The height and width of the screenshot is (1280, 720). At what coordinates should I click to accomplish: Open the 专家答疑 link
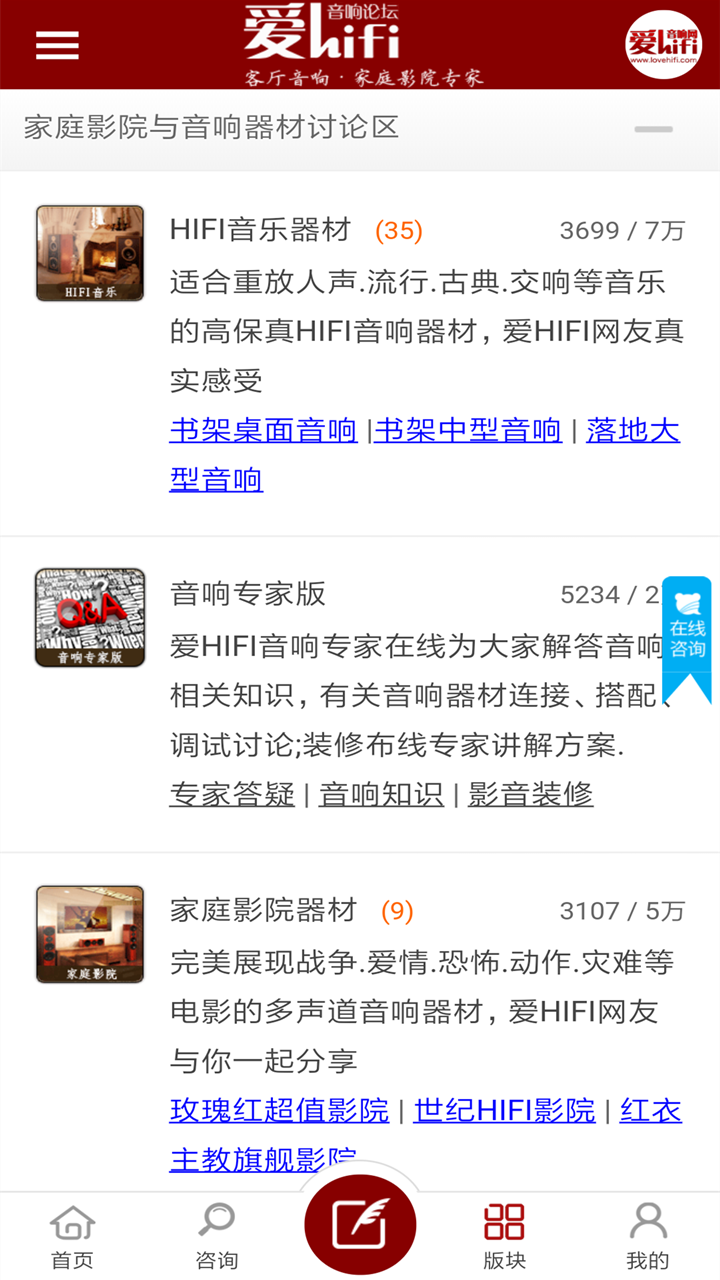(231, 794)
